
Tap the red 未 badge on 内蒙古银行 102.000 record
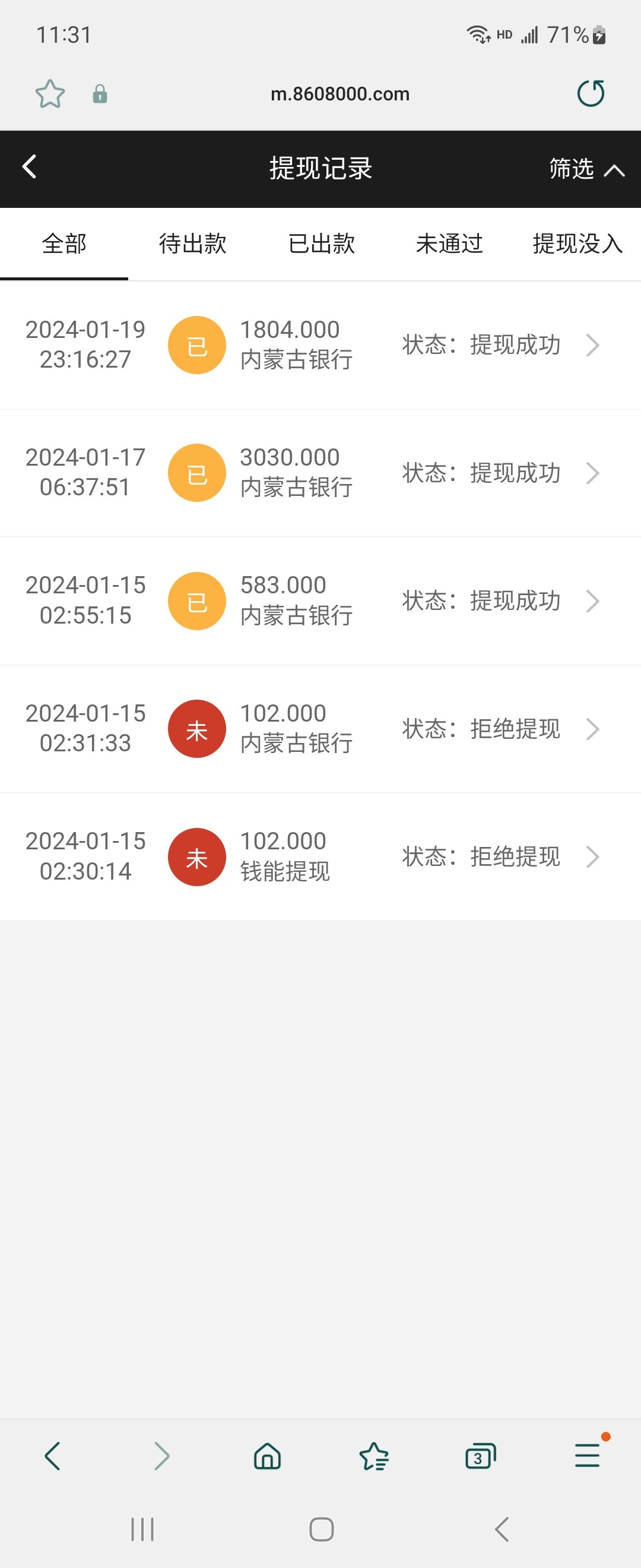[196, 728]
